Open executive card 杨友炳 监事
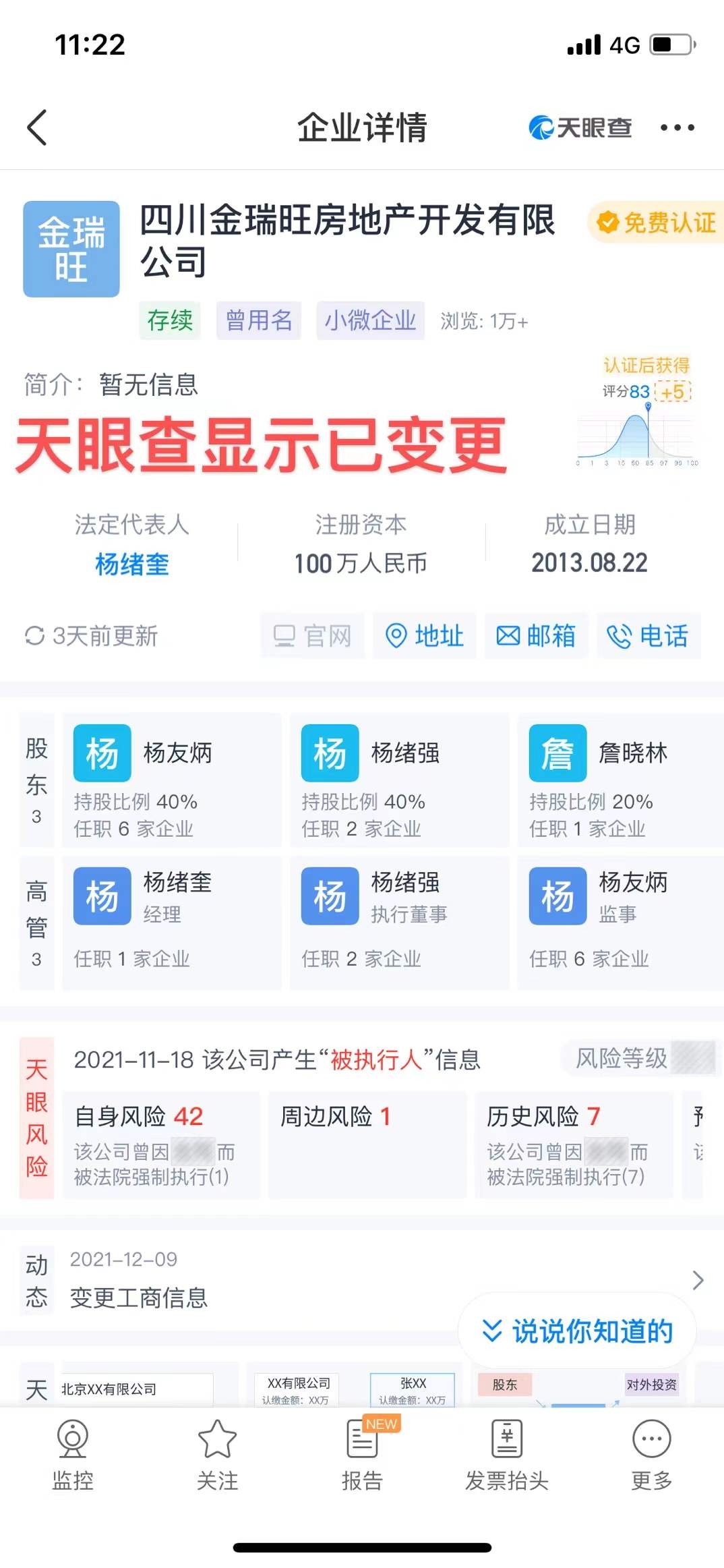 coord(619,922)
